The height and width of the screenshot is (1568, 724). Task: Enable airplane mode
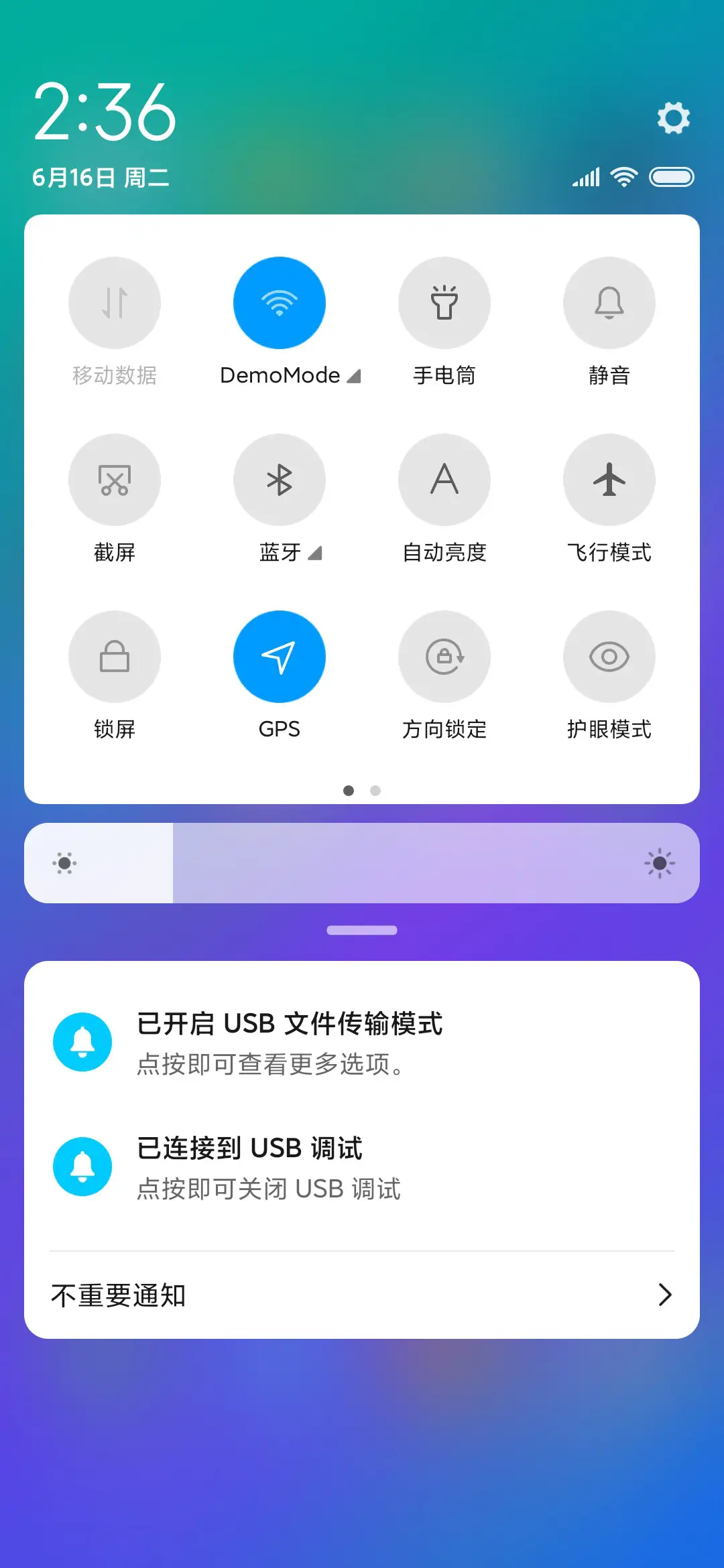pos(609,480)
